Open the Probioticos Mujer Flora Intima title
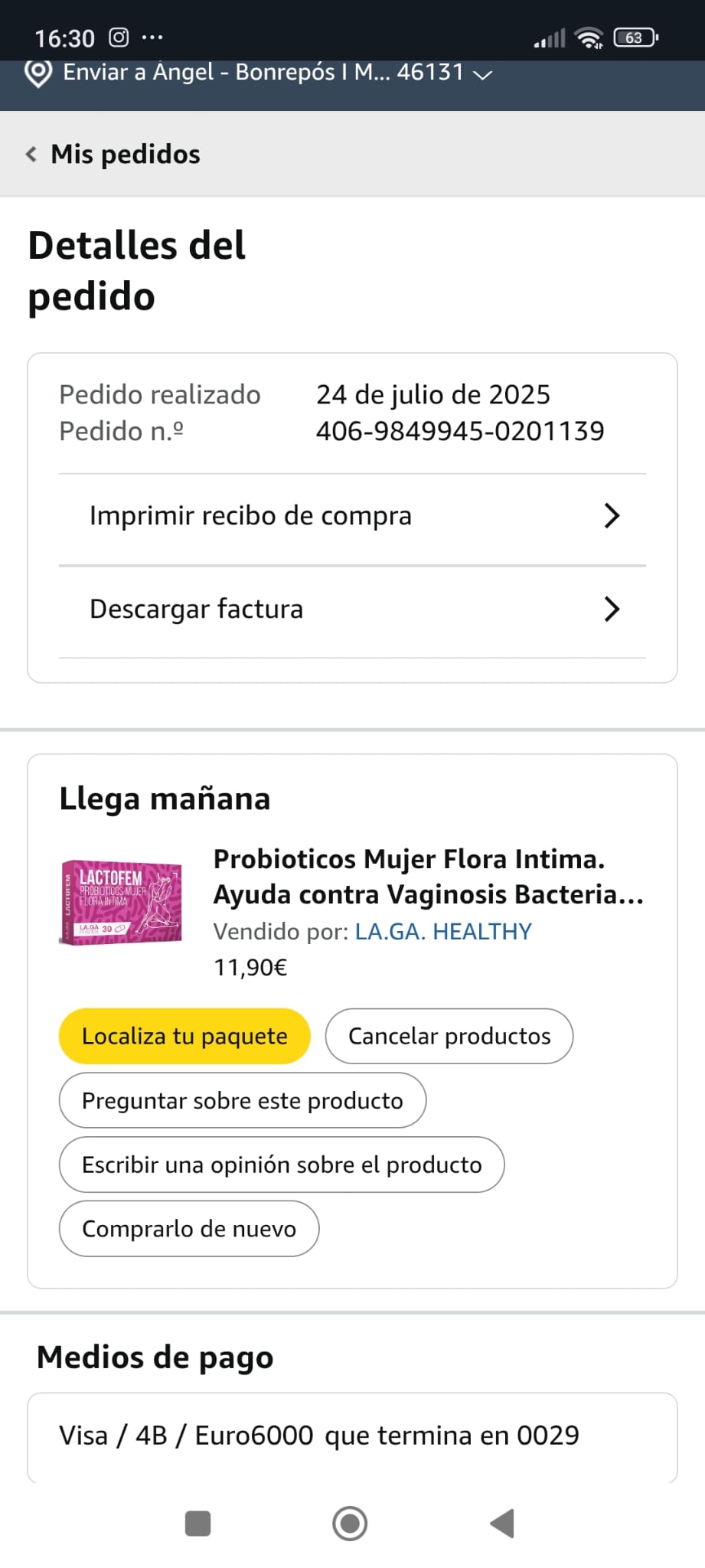Viewport: 705px width, 1568px height. tap(428, 877)
